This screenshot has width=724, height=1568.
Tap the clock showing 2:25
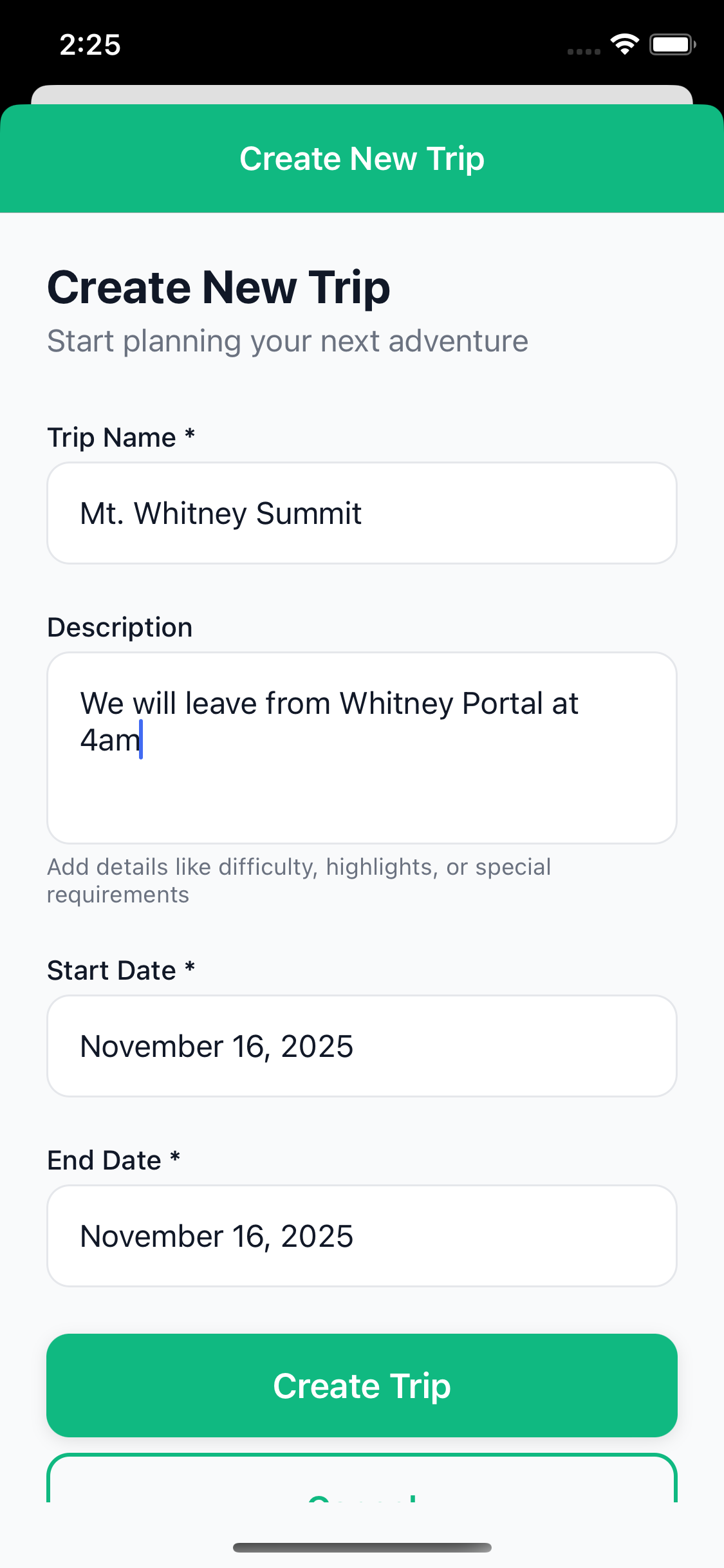(90, 44)
